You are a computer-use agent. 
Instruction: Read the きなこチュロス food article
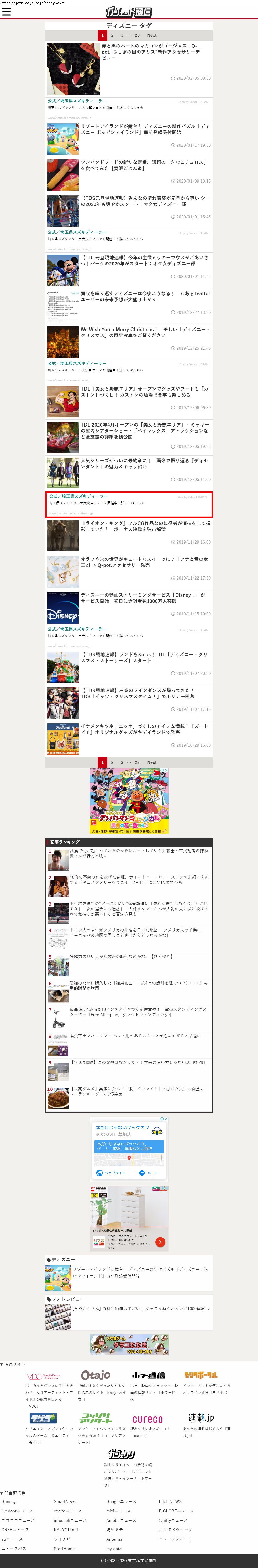(144, 165)
